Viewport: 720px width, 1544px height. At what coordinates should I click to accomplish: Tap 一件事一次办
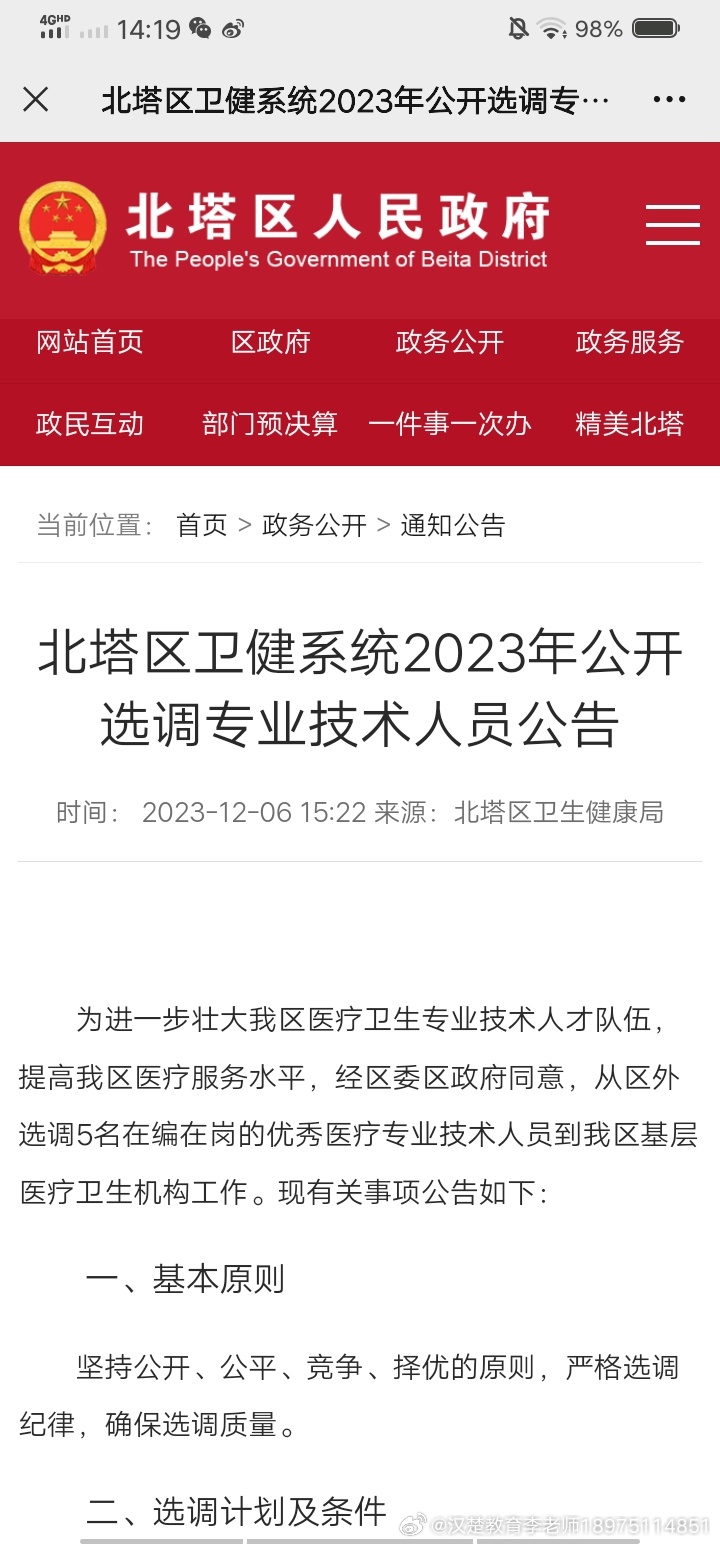click(450, 424)
